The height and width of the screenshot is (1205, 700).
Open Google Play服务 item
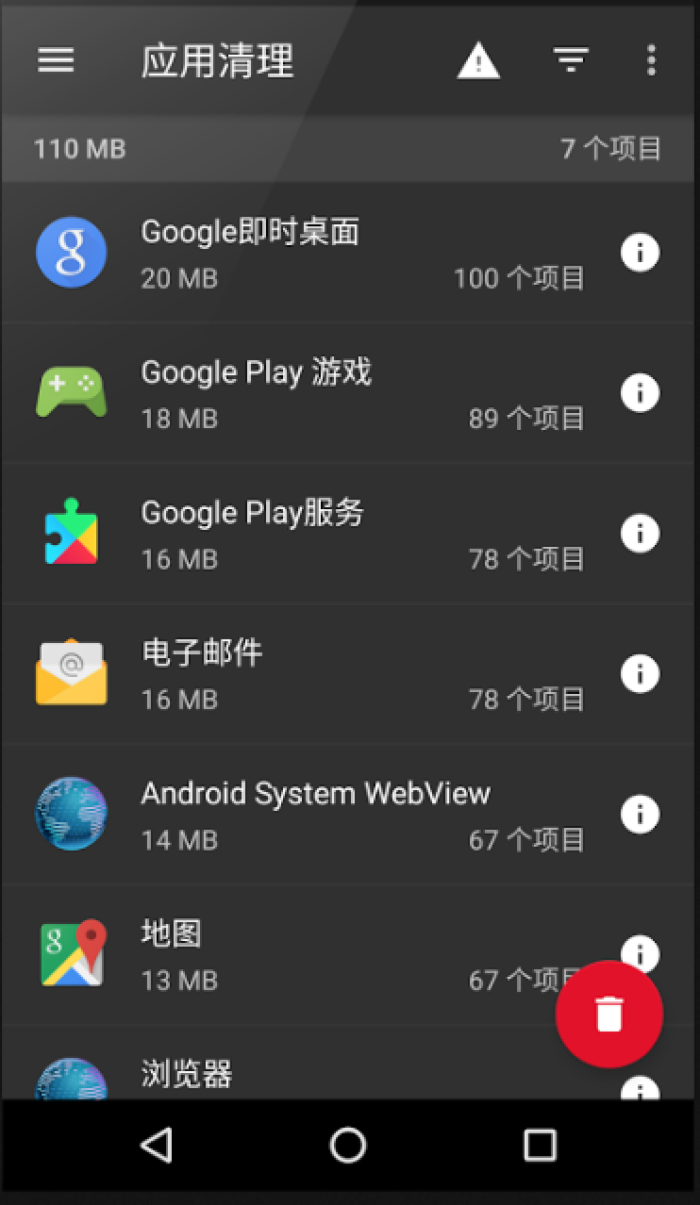(350, 533)
